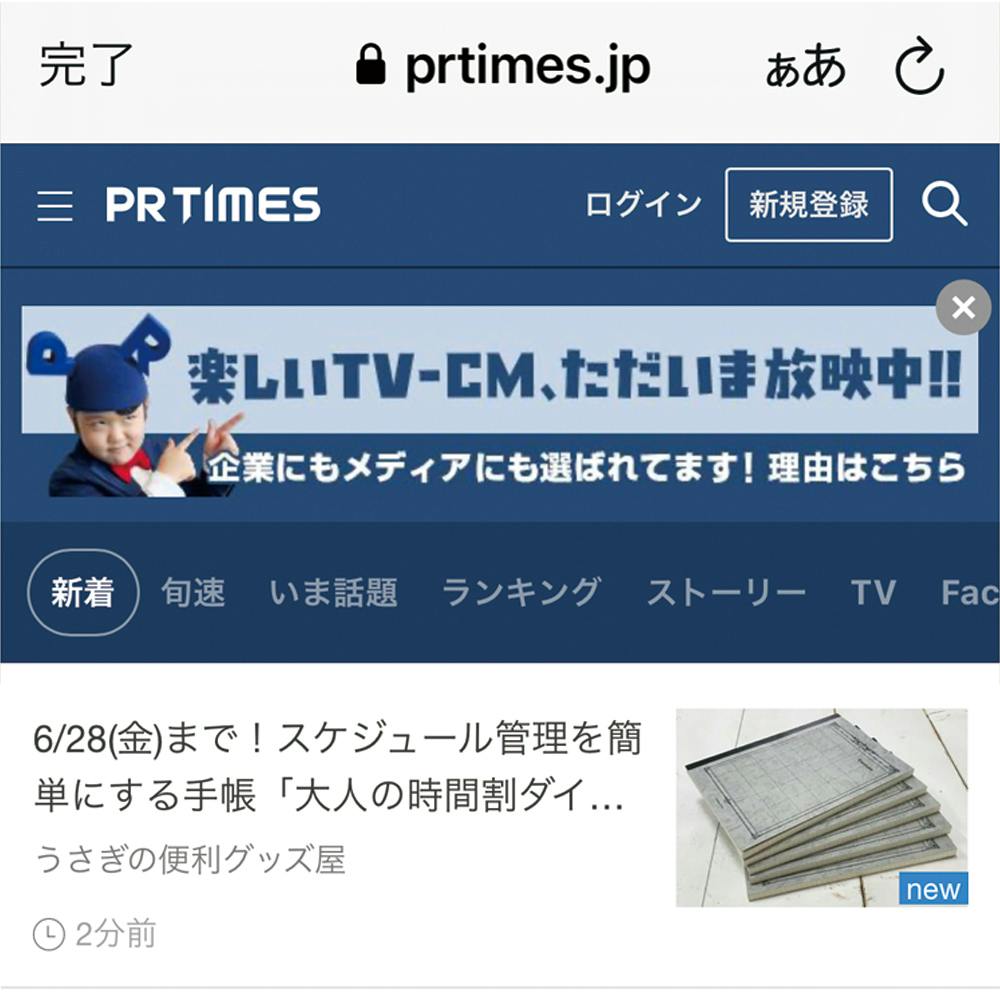Tap 完了 to close the browser view
This screenshot has width=1000, height=1000.
tap(86, 67)
